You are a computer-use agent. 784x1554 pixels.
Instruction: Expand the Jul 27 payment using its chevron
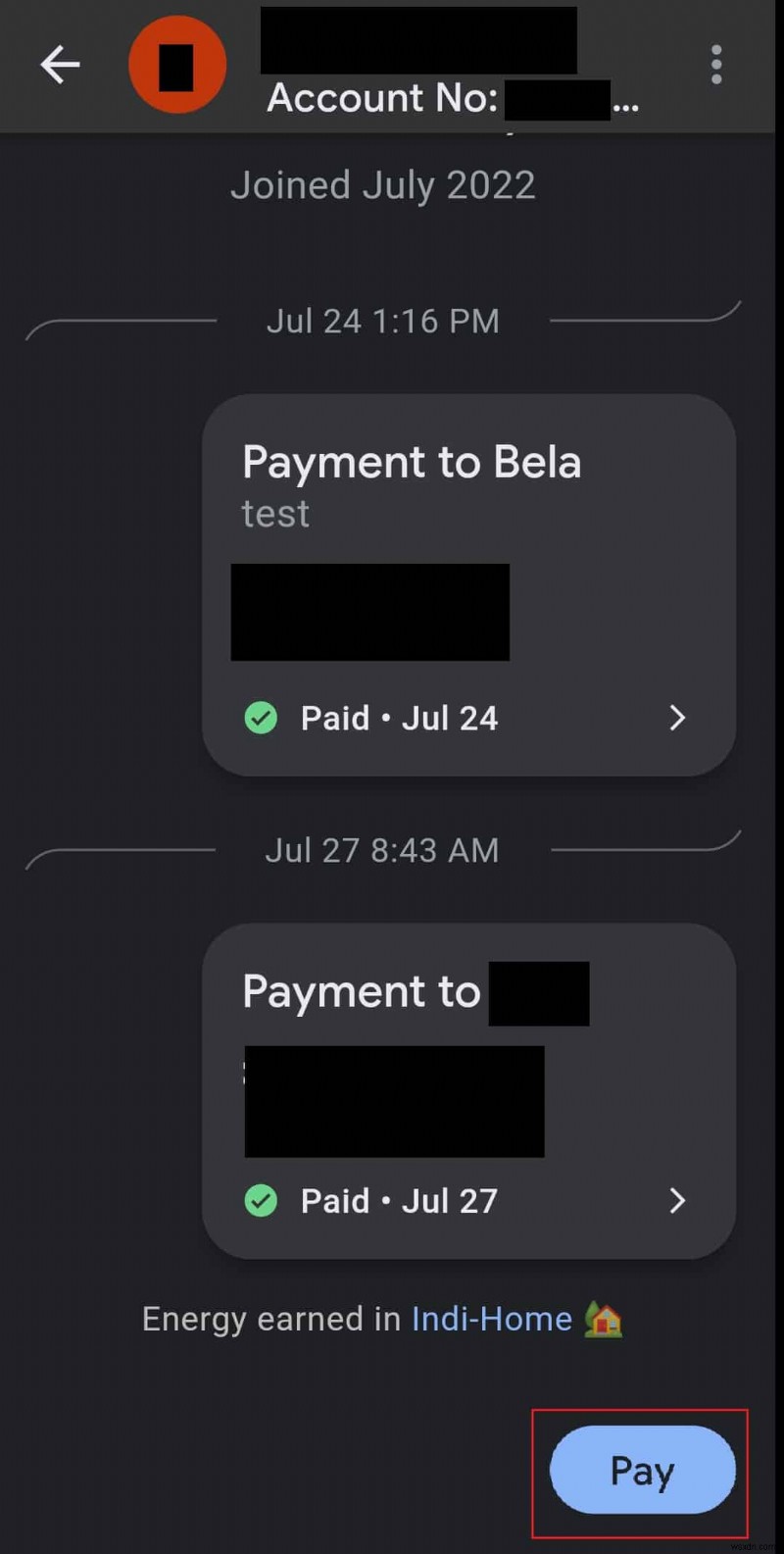coord(677,1200)
